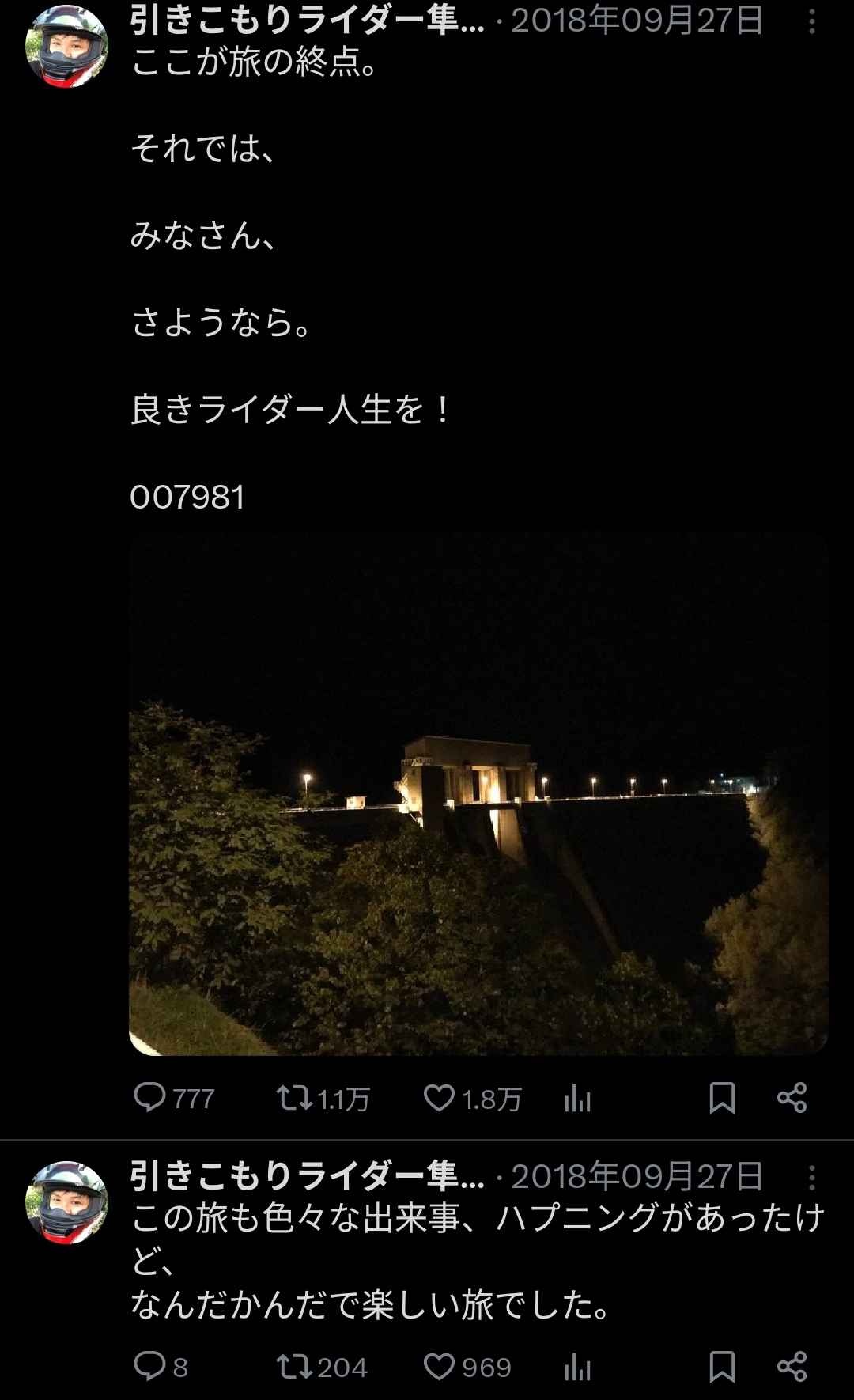Open the profile name on the 007981 tweet
854x1400 pixels.
pyautogui.click(x=307, y=21)
